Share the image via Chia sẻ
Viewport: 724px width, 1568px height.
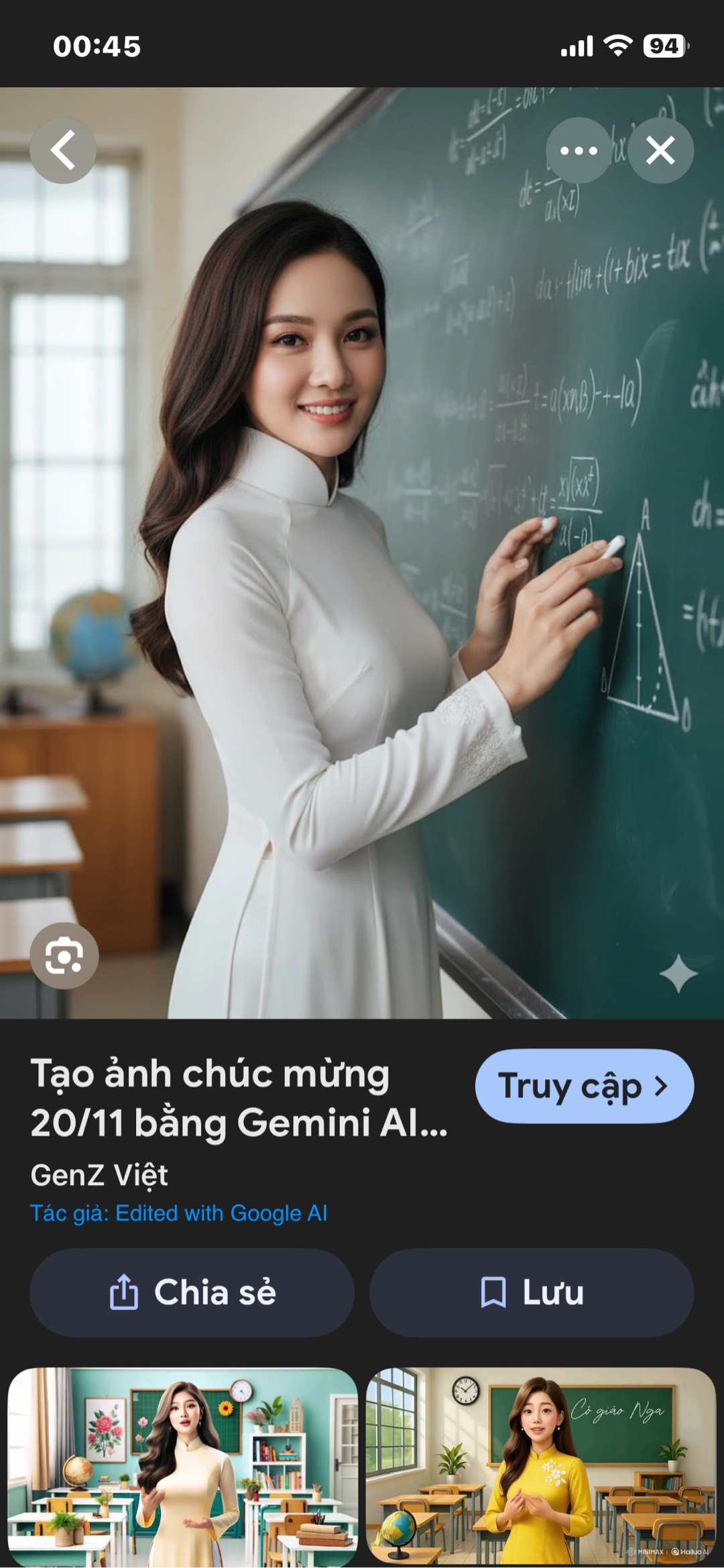pos(192,1292)
